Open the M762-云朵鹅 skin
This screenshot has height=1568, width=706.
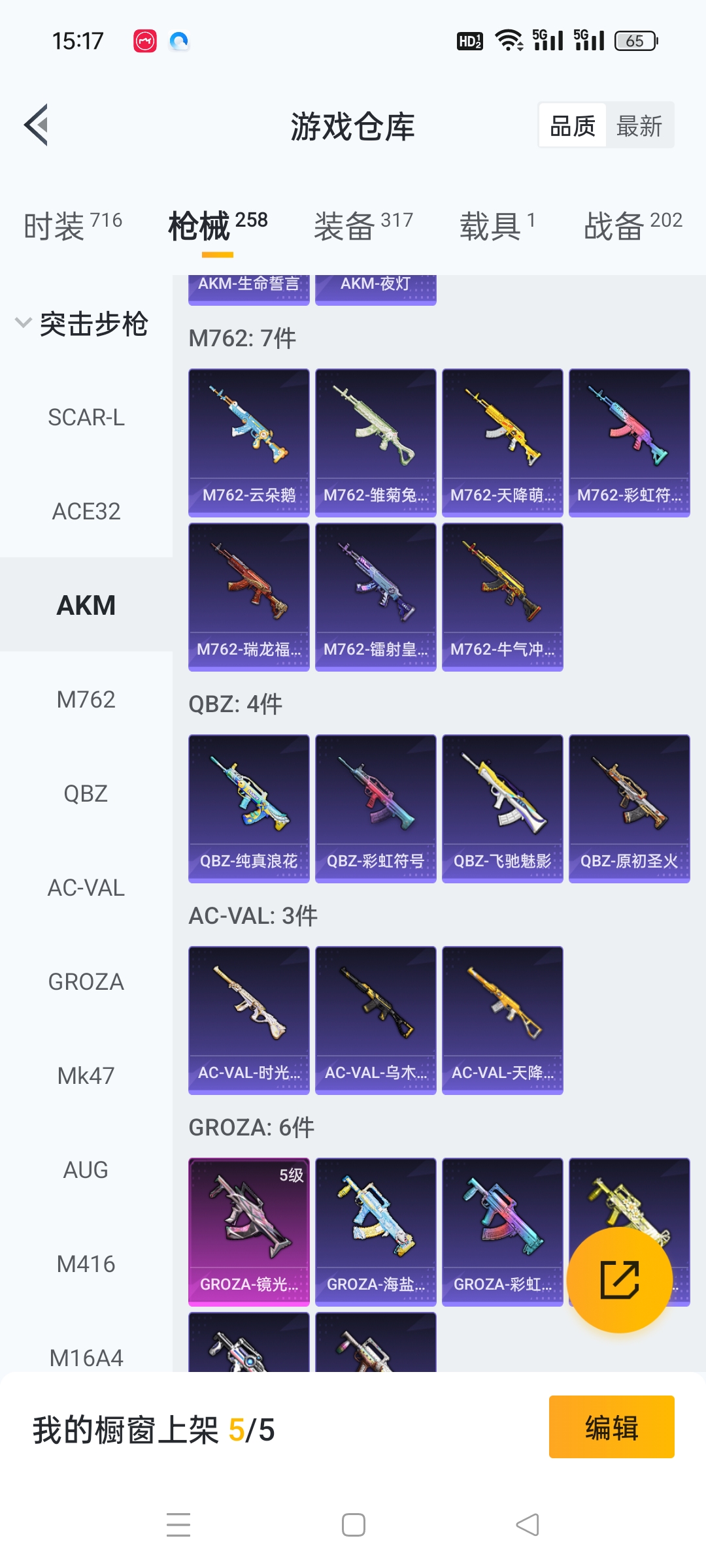[248, 442]
